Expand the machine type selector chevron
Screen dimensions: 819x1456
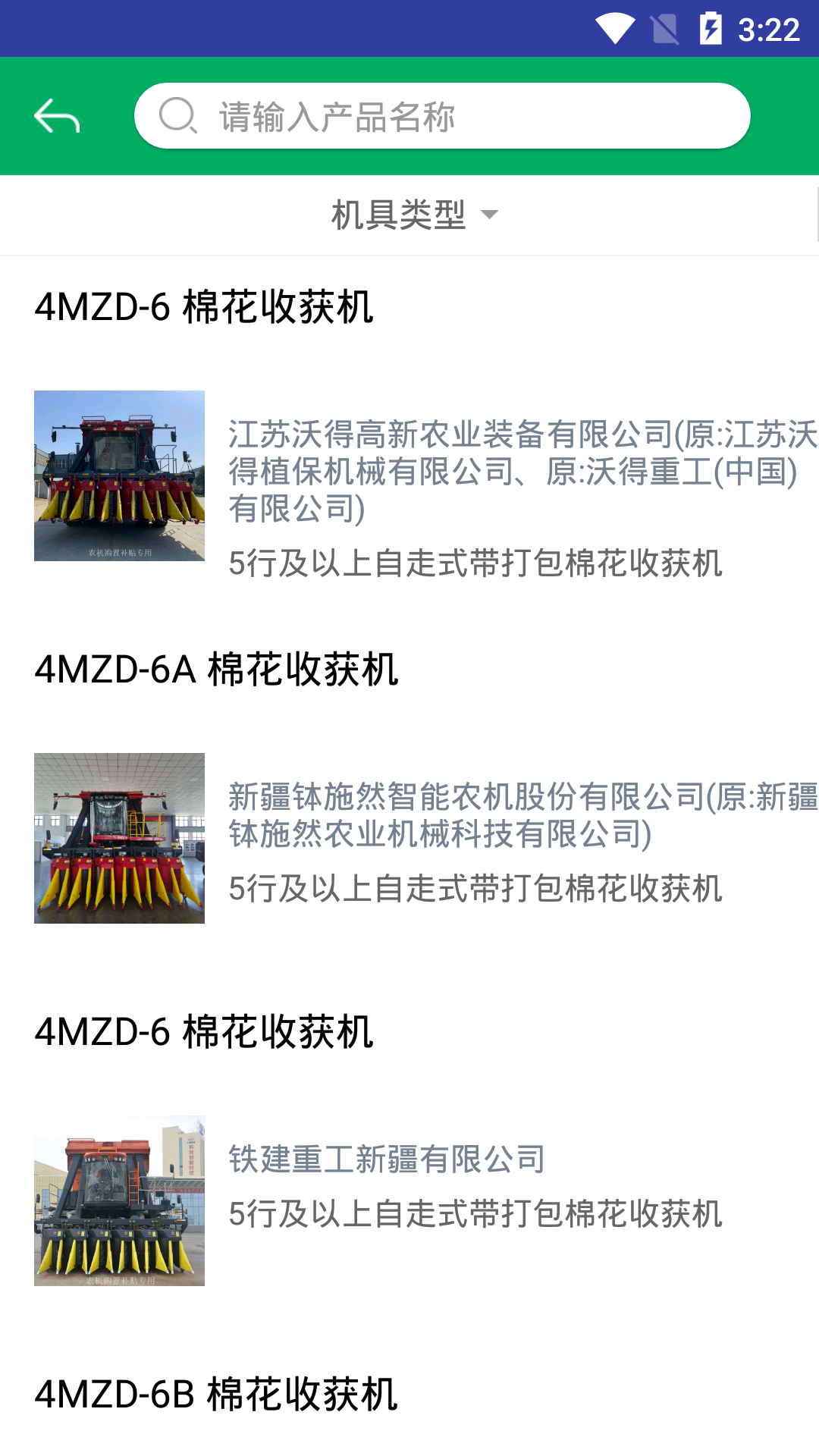coord(490,215)
